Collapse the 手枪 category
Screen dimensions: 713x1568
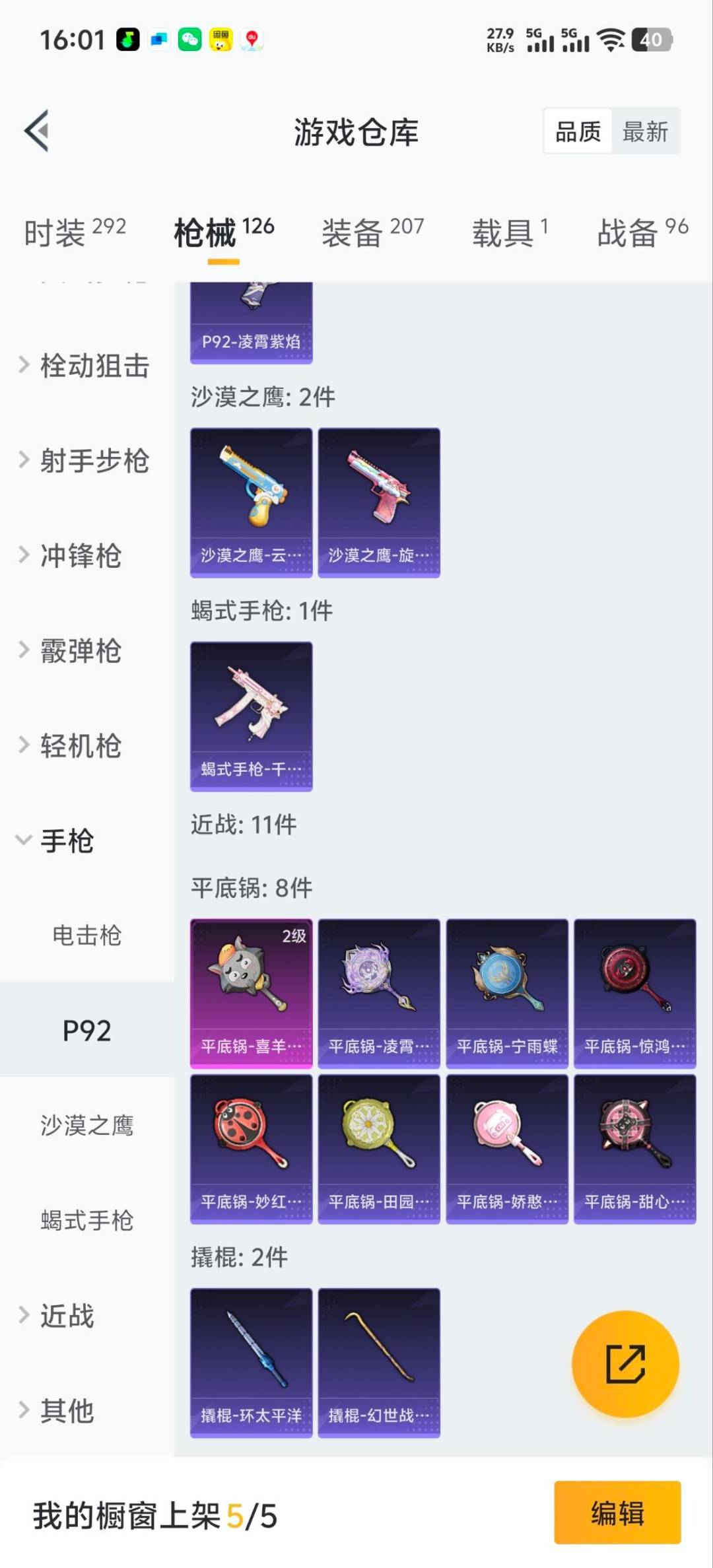[x=66, y=841]
